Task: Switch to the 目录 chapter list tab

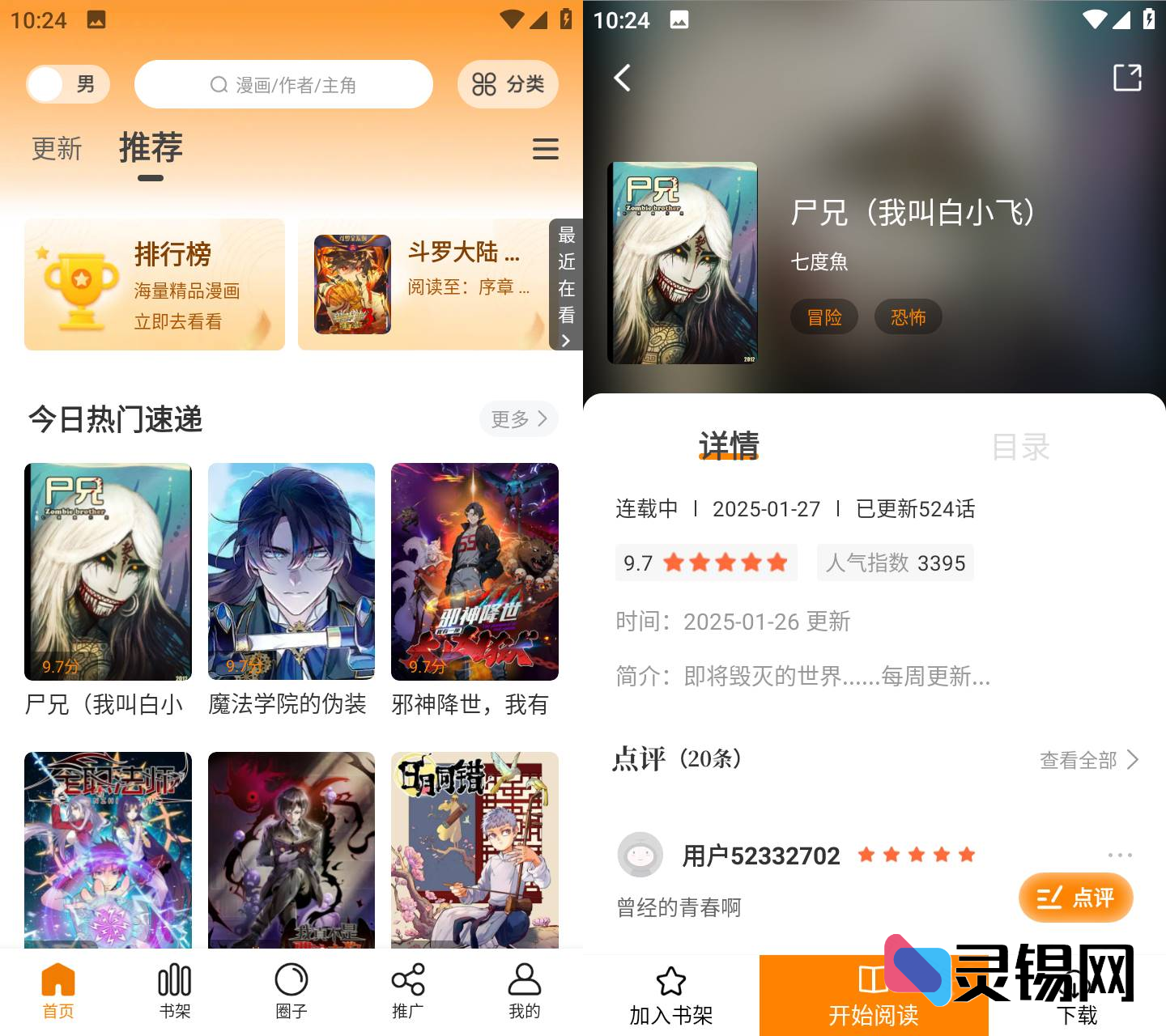Action: tap(1020, 447)
